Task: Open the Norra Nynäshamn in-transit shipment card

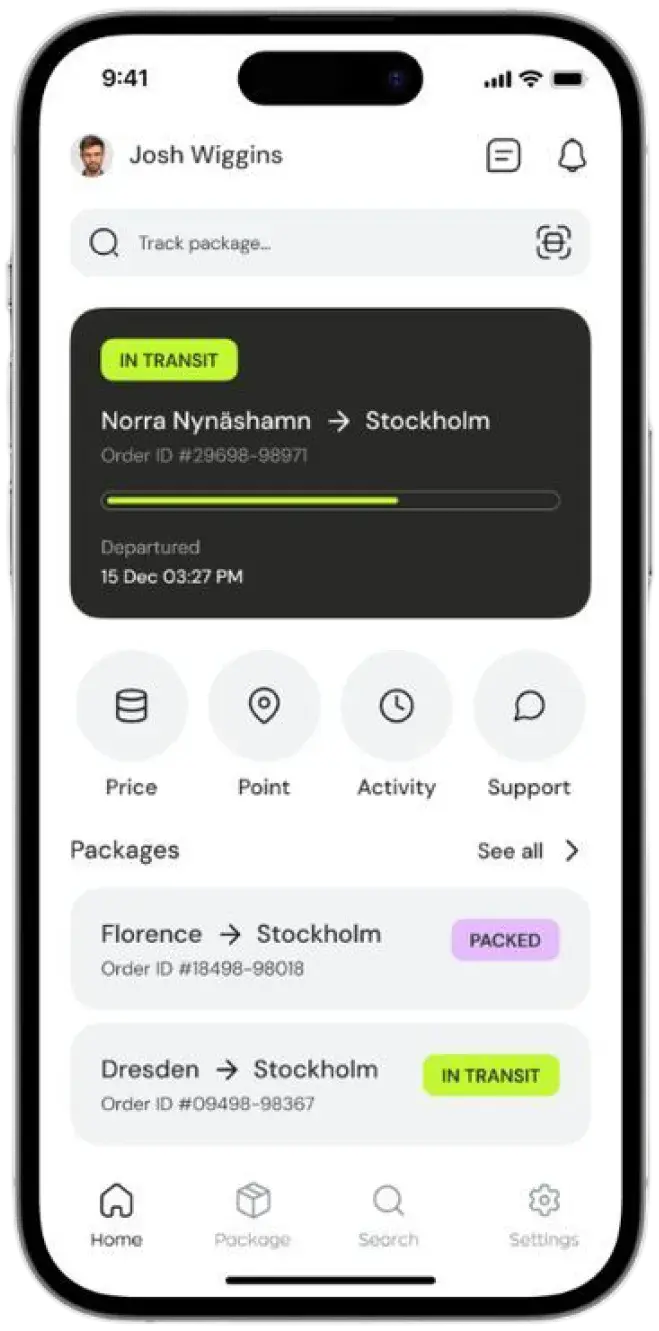Action: 330,462
